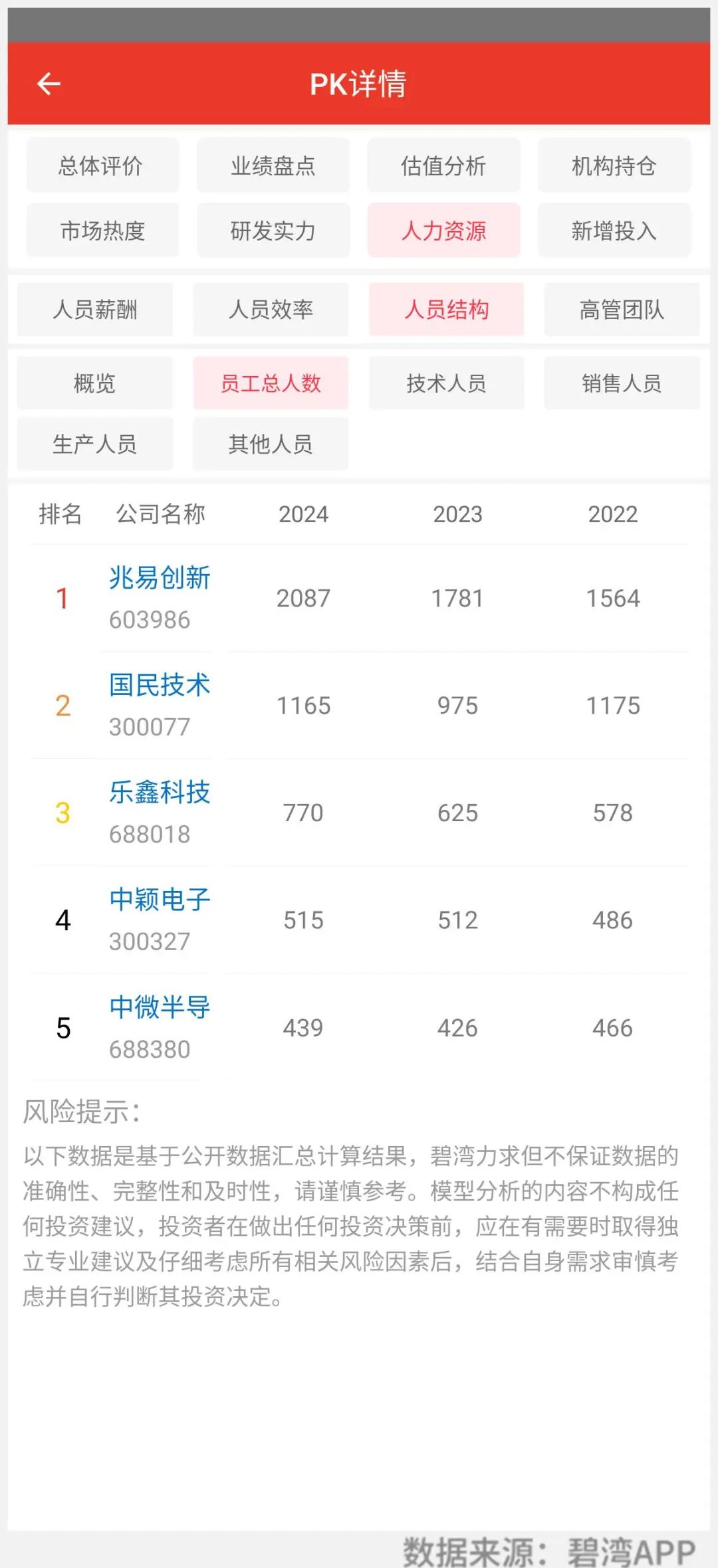Select the 估值分析 category
Image resolution: width=718 pixels, height=1568 pixels.
click(443, 166)
